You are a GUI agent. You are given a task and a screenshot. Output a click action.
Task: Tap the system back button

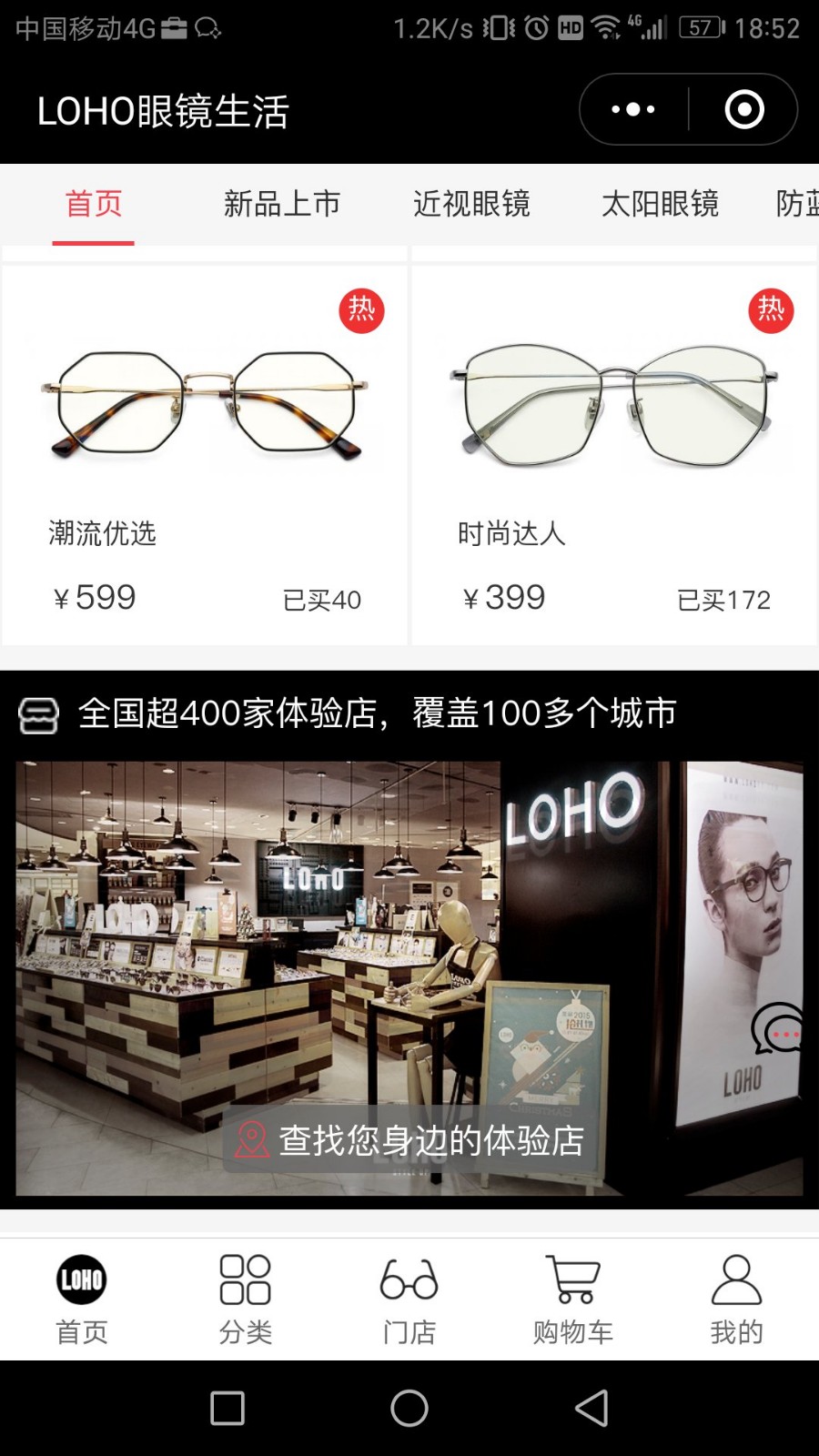tap(591, 1408)
